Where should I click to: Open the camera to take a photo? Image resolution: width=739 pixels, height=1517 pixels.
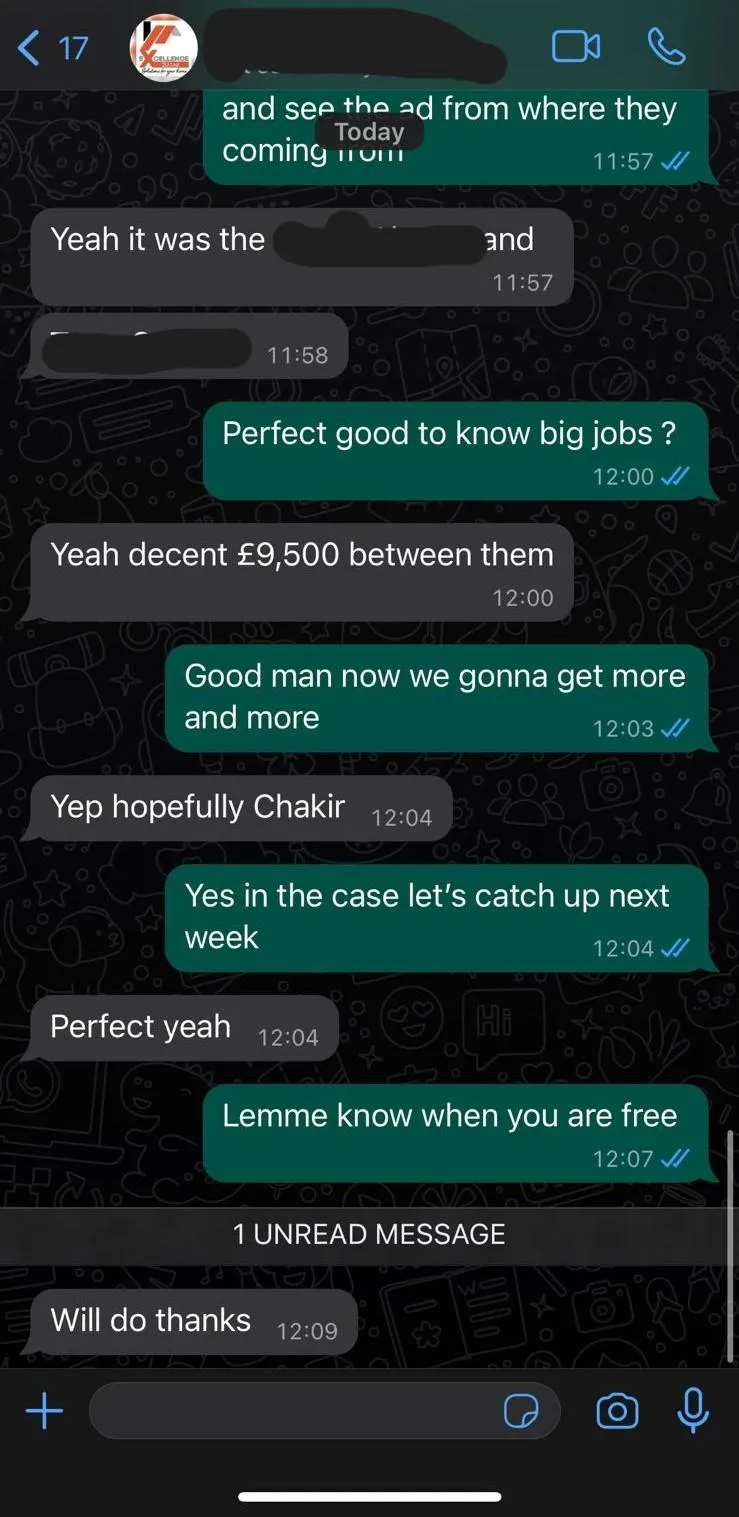click(x=617, y=1411)
